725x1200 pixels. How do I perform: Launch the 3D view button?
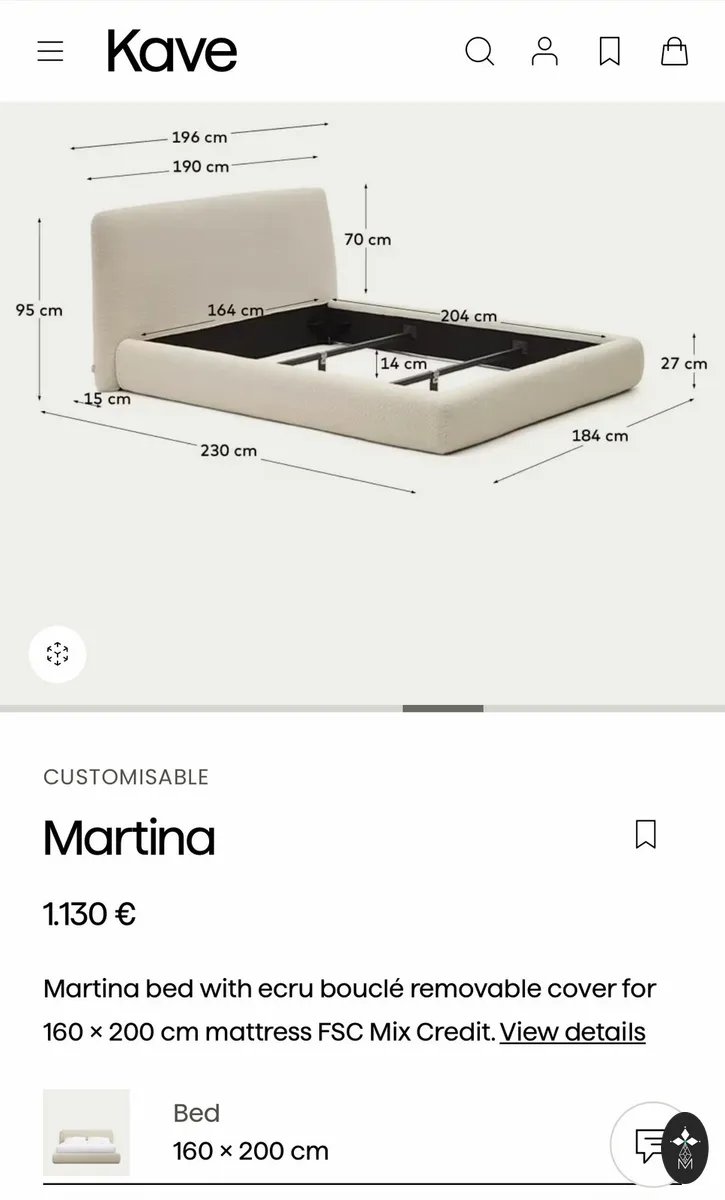coord(57,655)
